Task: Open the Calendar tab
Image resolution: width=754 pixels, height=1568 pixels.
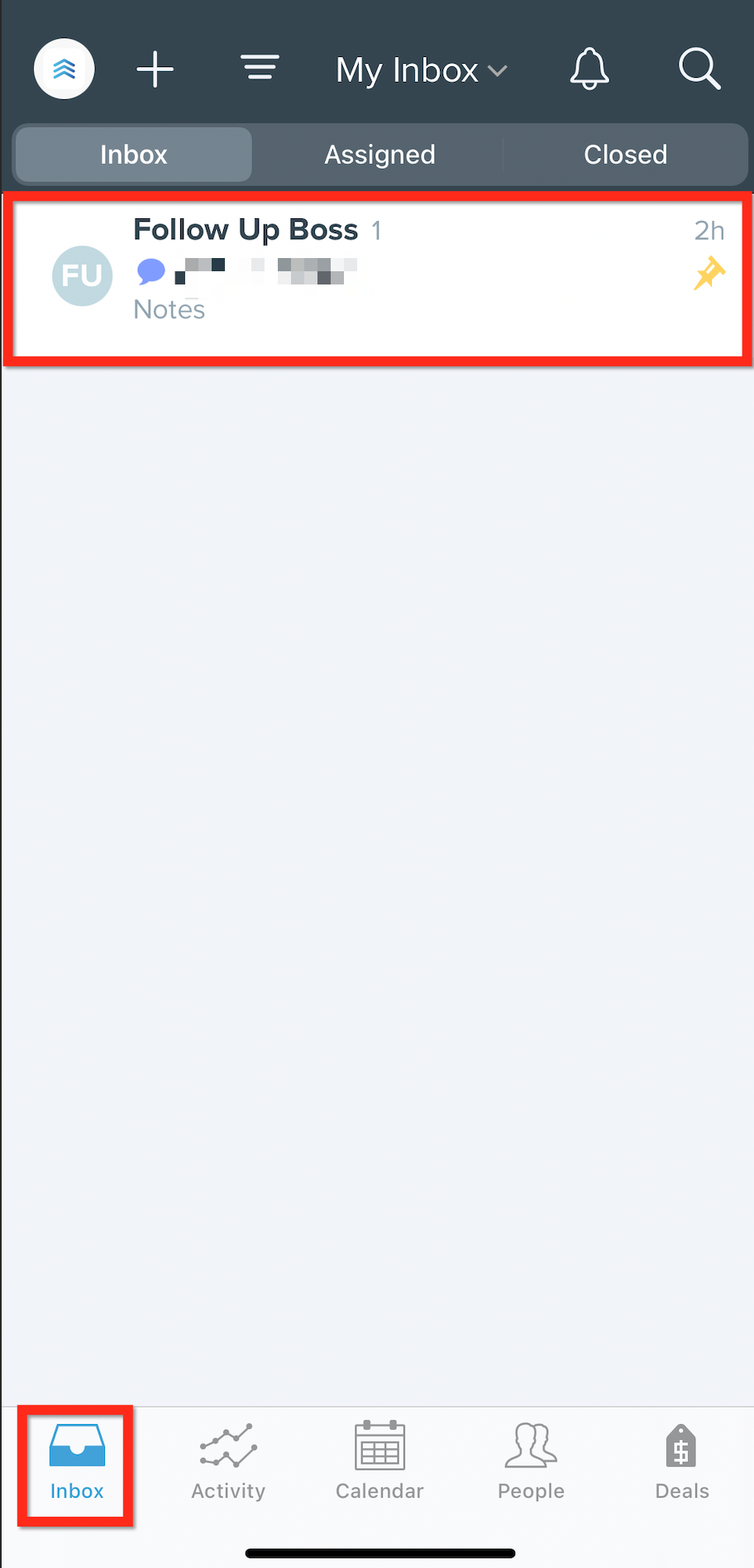Action: tap(379, 1462)
